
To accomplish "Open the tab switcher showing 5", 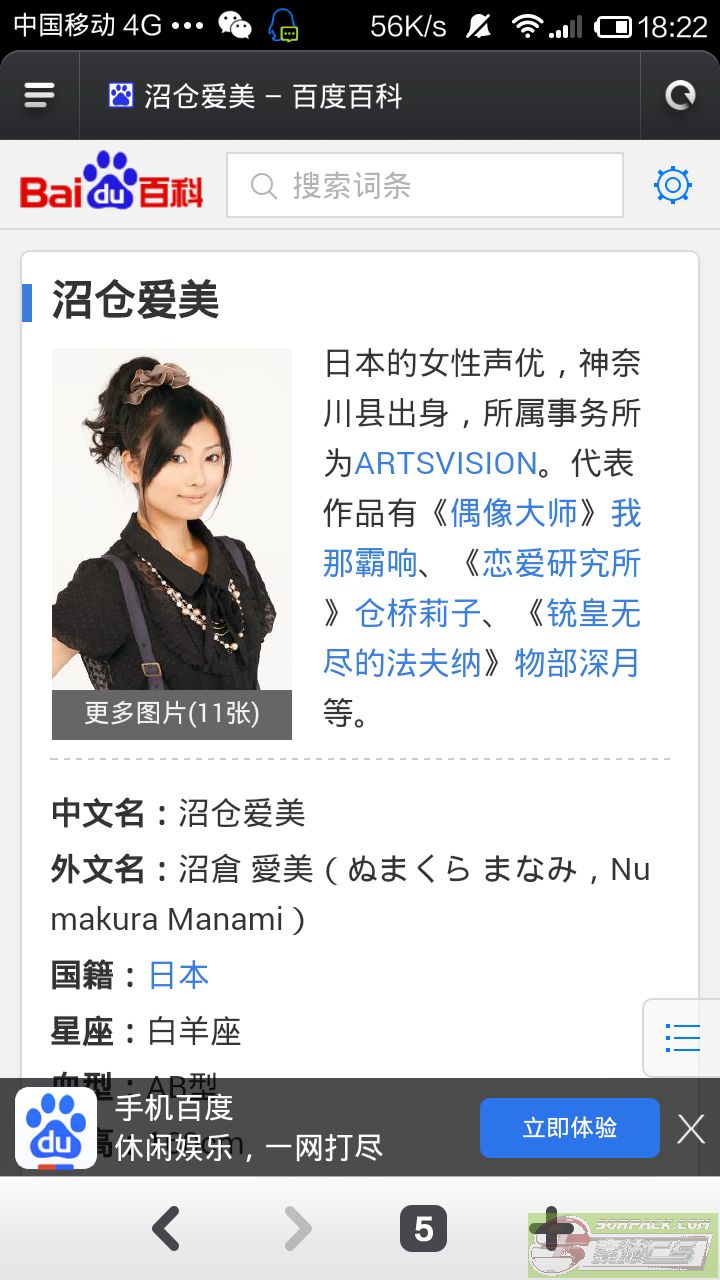I will (424, 1229).
